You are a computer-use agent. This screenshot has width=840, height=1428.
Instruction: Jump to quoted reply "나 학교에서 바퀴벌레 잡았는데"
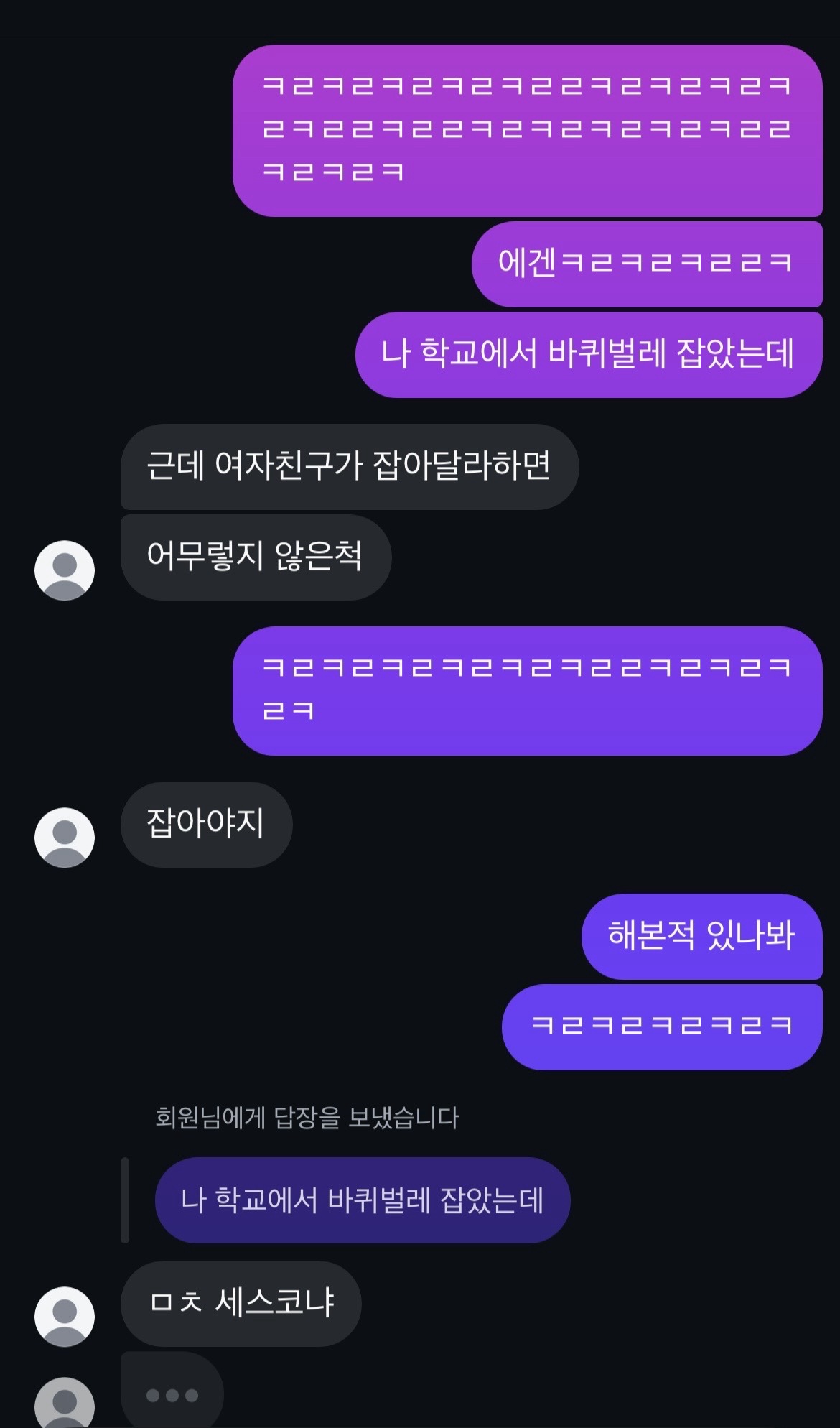[x=363, y=1200]
